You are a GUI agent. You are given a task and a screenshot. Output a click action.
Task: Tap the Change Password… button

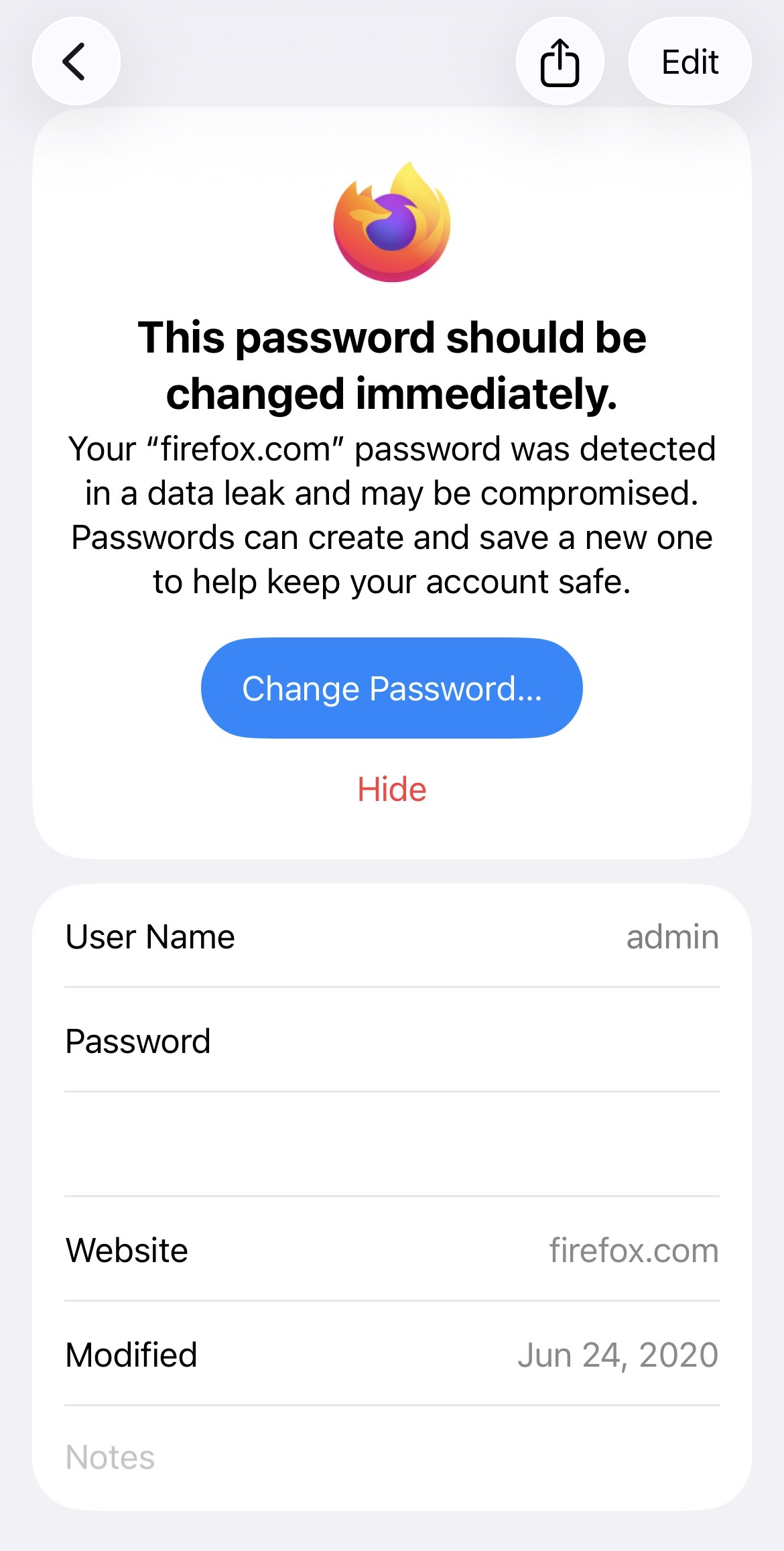coord(391,688)
